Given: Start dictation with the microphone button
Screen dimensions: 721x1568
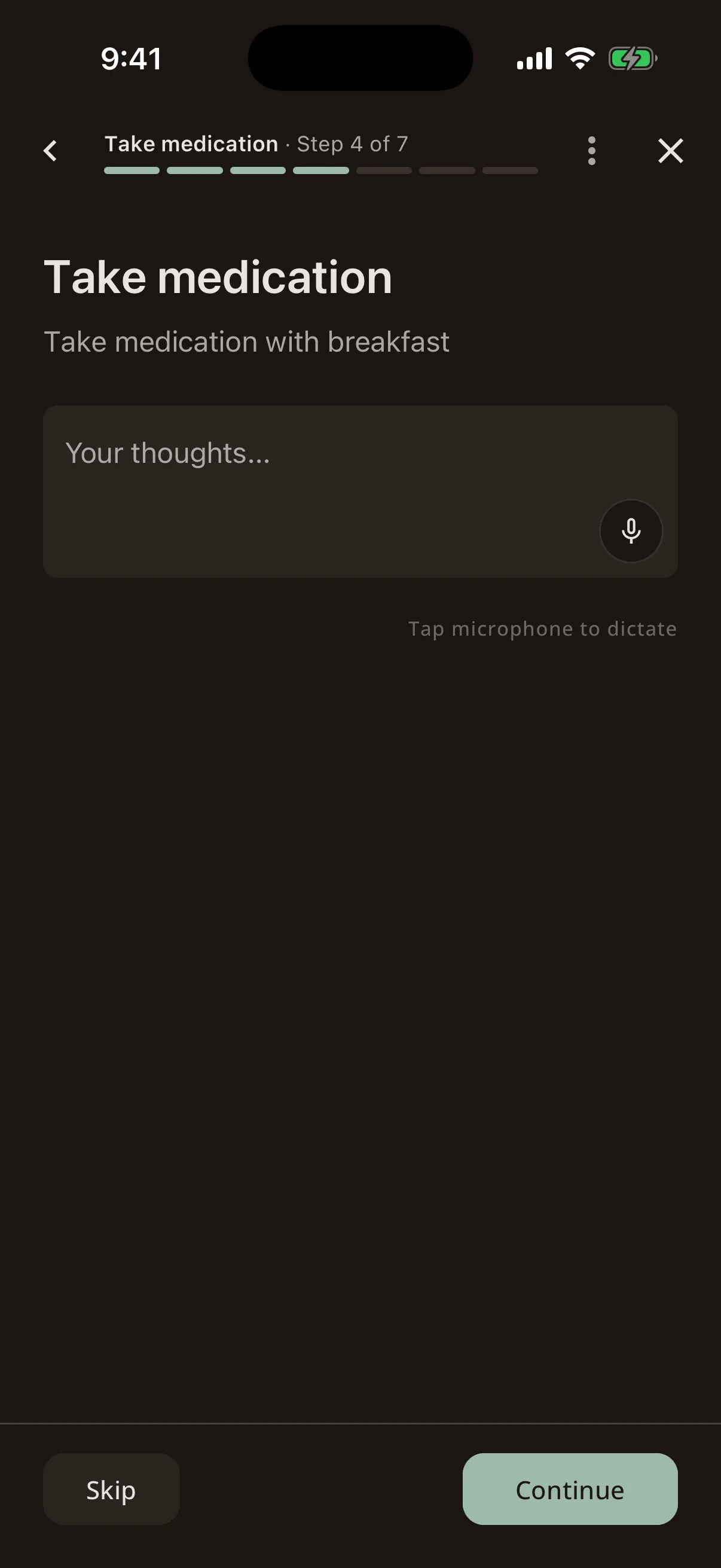Looking at the screenshot, I should click(x=631, y=531).
